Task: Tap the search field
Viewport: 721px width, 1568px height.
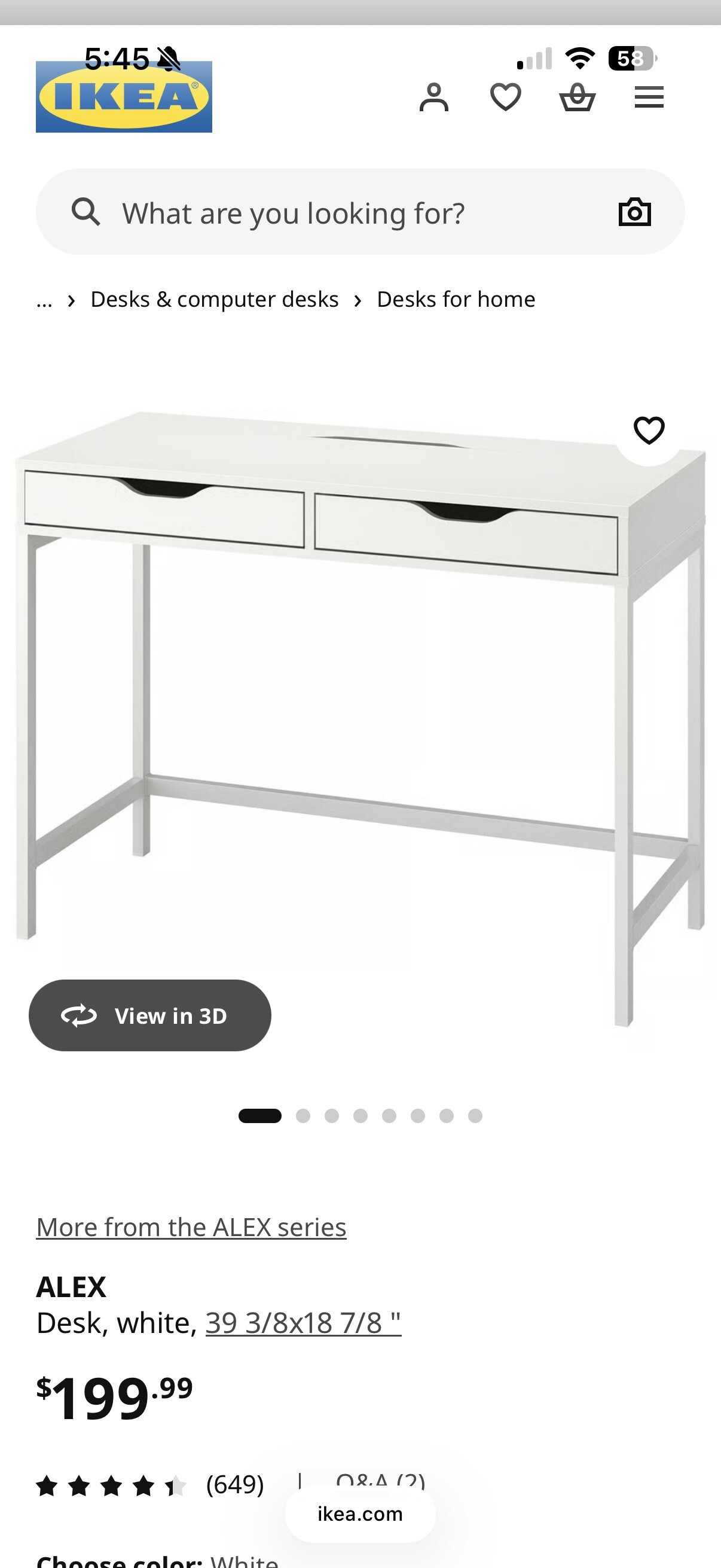Action: (x=341, y=212)
